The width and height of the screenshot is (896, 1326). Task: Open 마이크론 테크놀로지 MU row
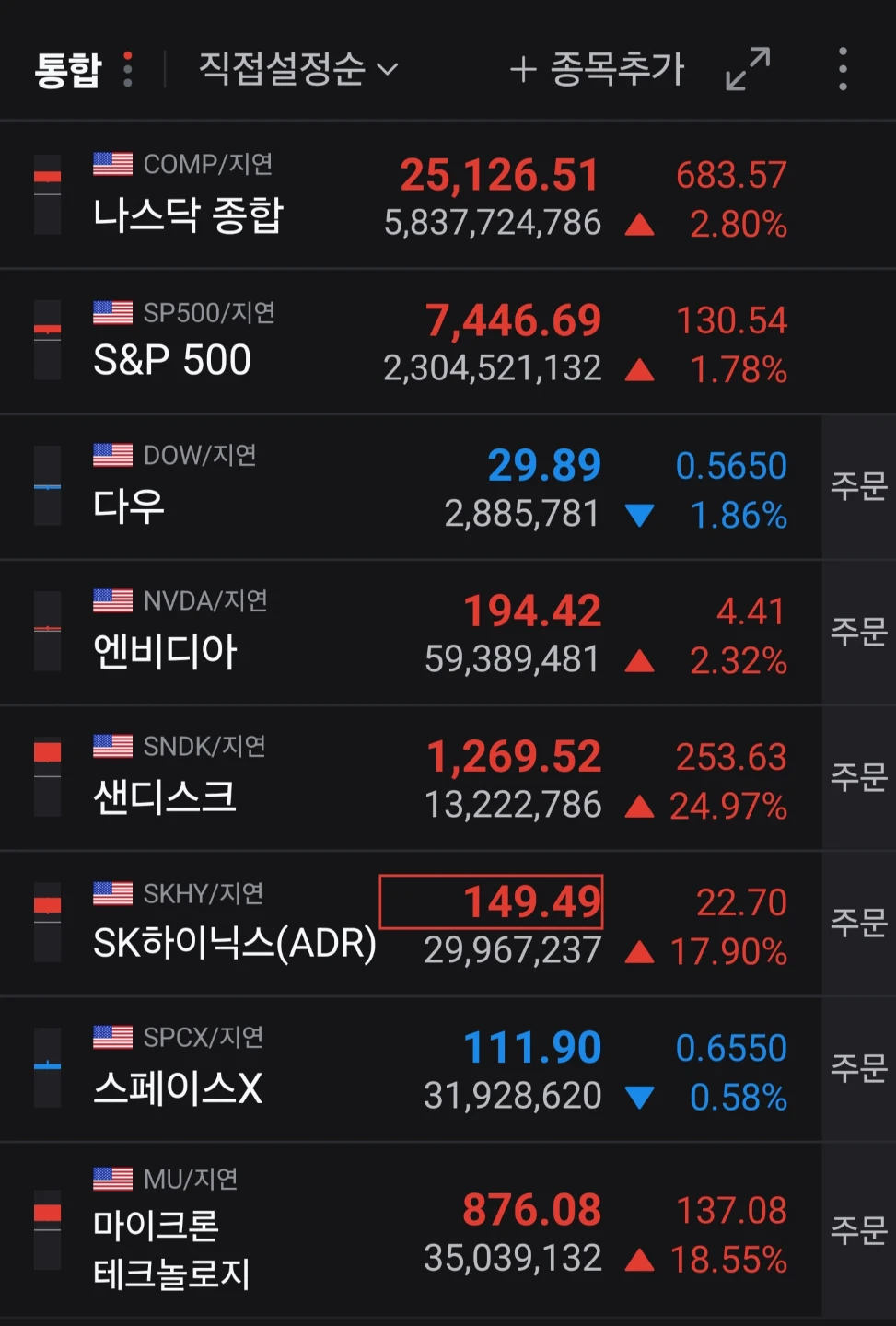[411, 1230]
